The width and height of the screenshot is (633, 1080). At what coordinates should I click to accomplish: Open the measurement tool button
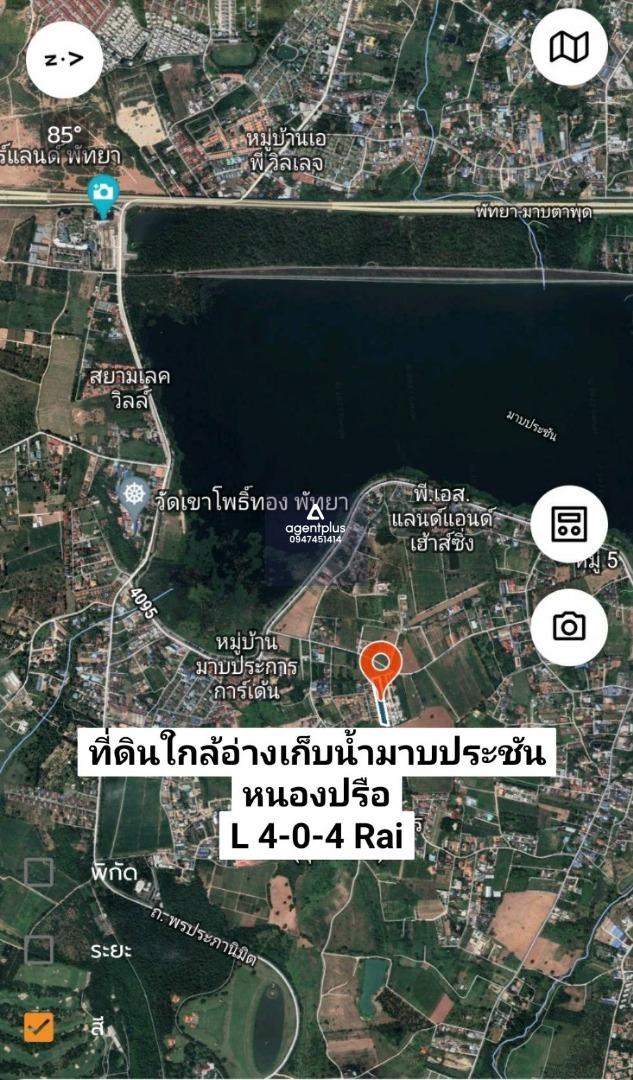tap(569, 524)
